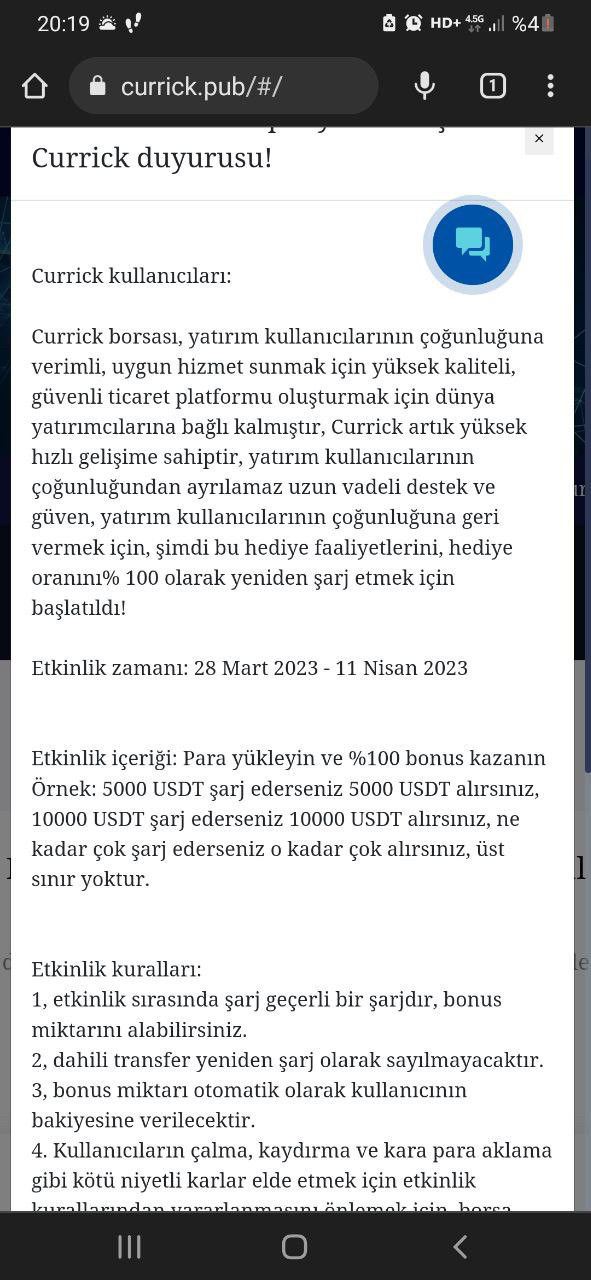This screenshot has width=591, height=1280.
Task: Start voice search with the microphone
Action: [x=425, y=86]
